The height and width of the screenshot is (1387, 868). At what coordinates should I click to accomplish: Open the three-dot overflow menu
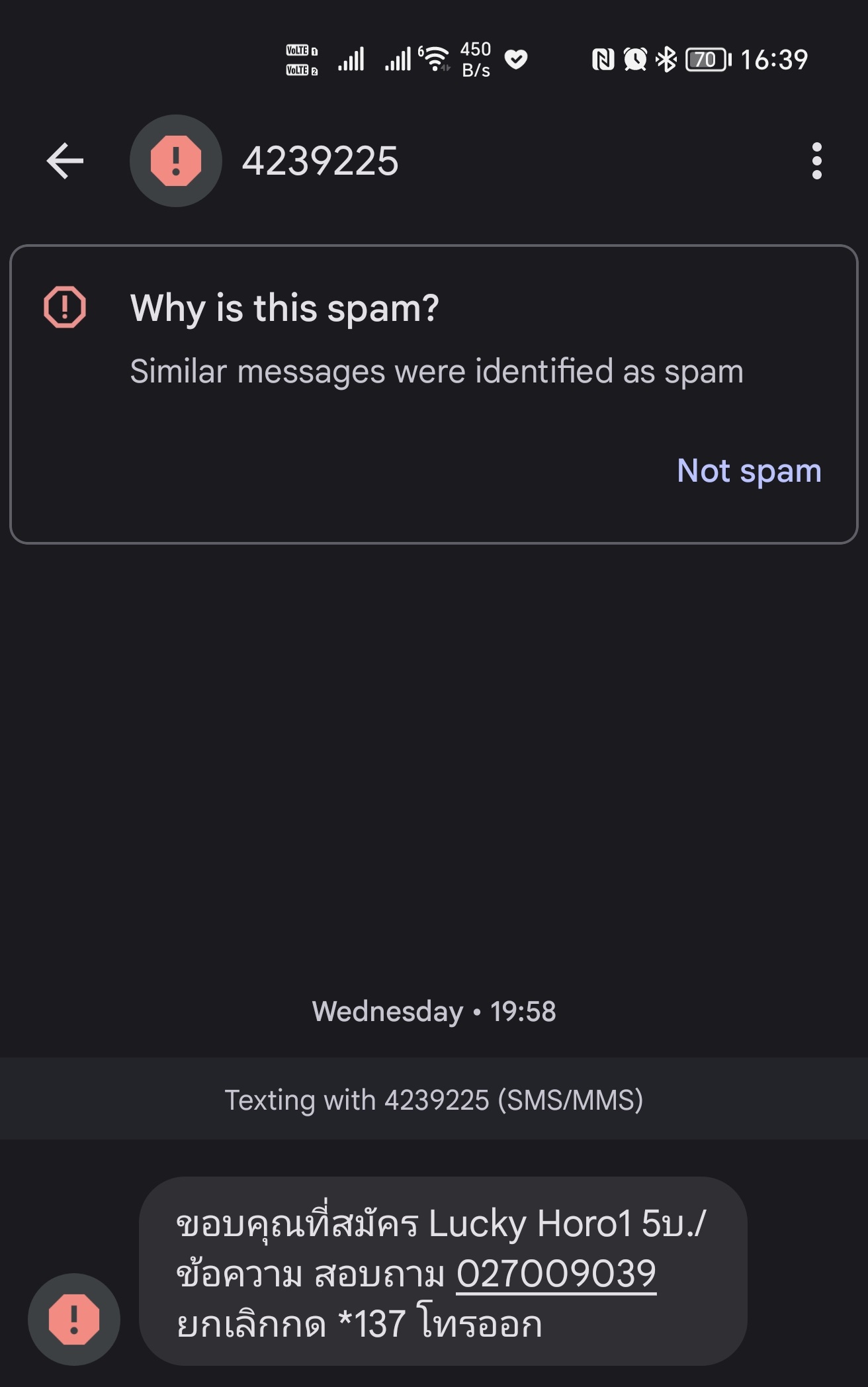[x=816, y=161]
